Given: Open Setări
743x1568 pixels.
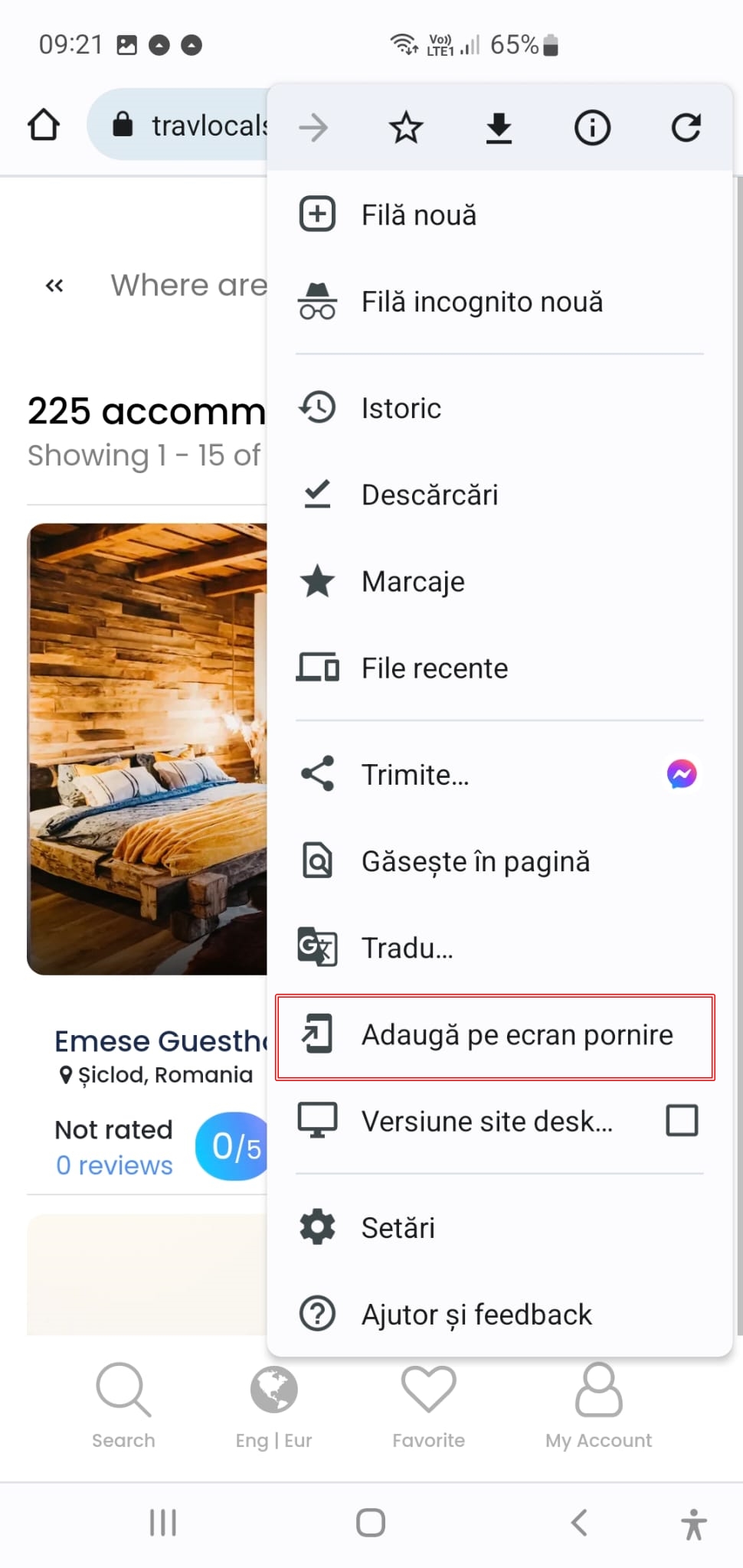Looking at the screenshot, I should coord(499,1227).
